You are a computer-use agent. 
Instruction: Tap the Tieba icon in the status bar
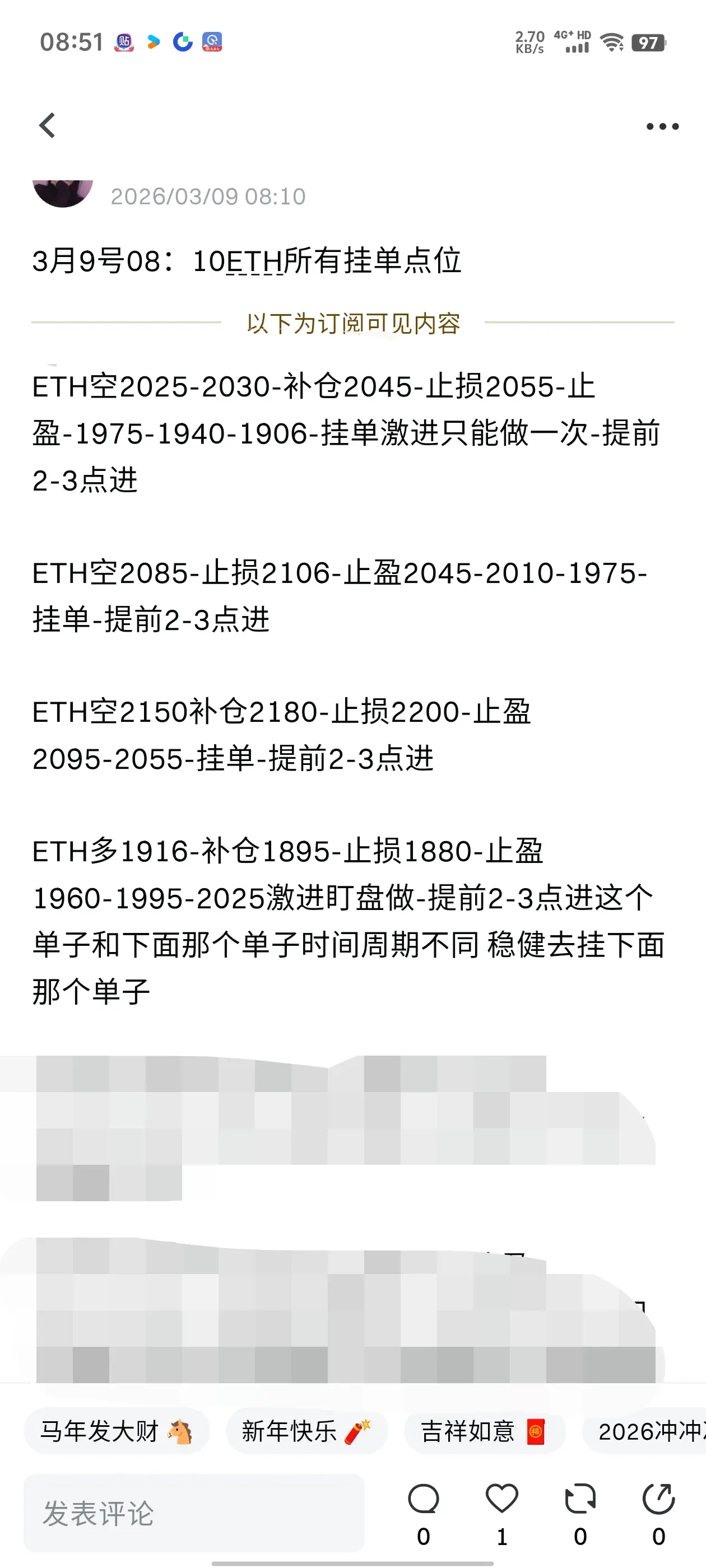tap(124, 42)
